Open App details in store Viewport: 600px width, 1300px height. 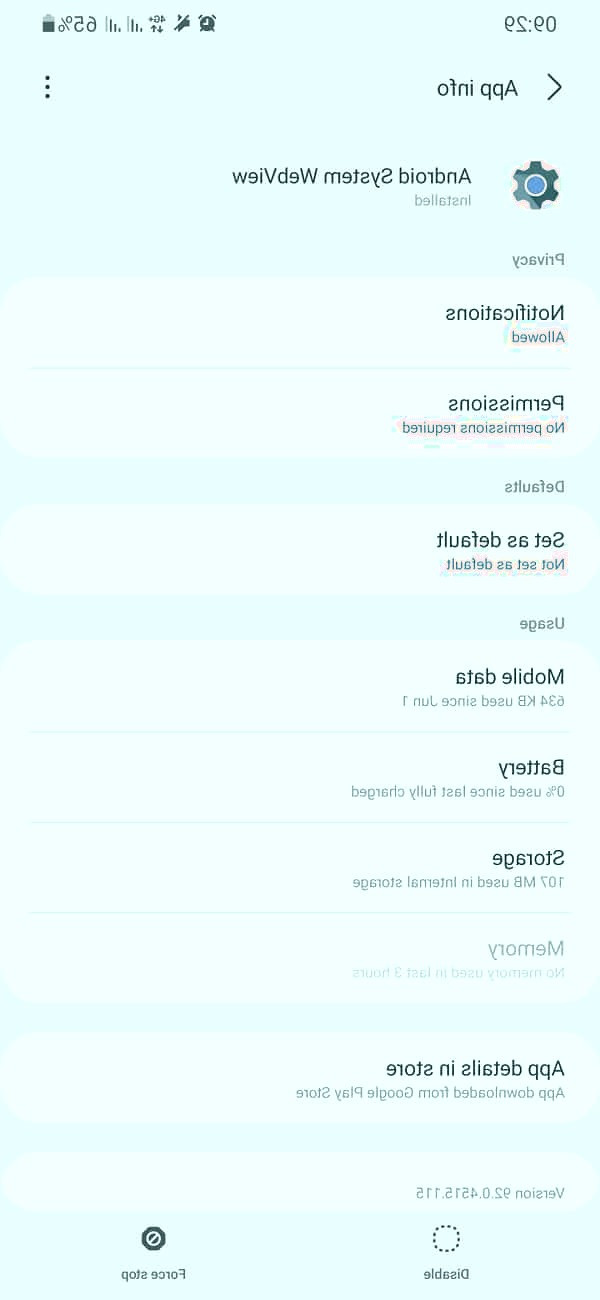click(300, 1078)
